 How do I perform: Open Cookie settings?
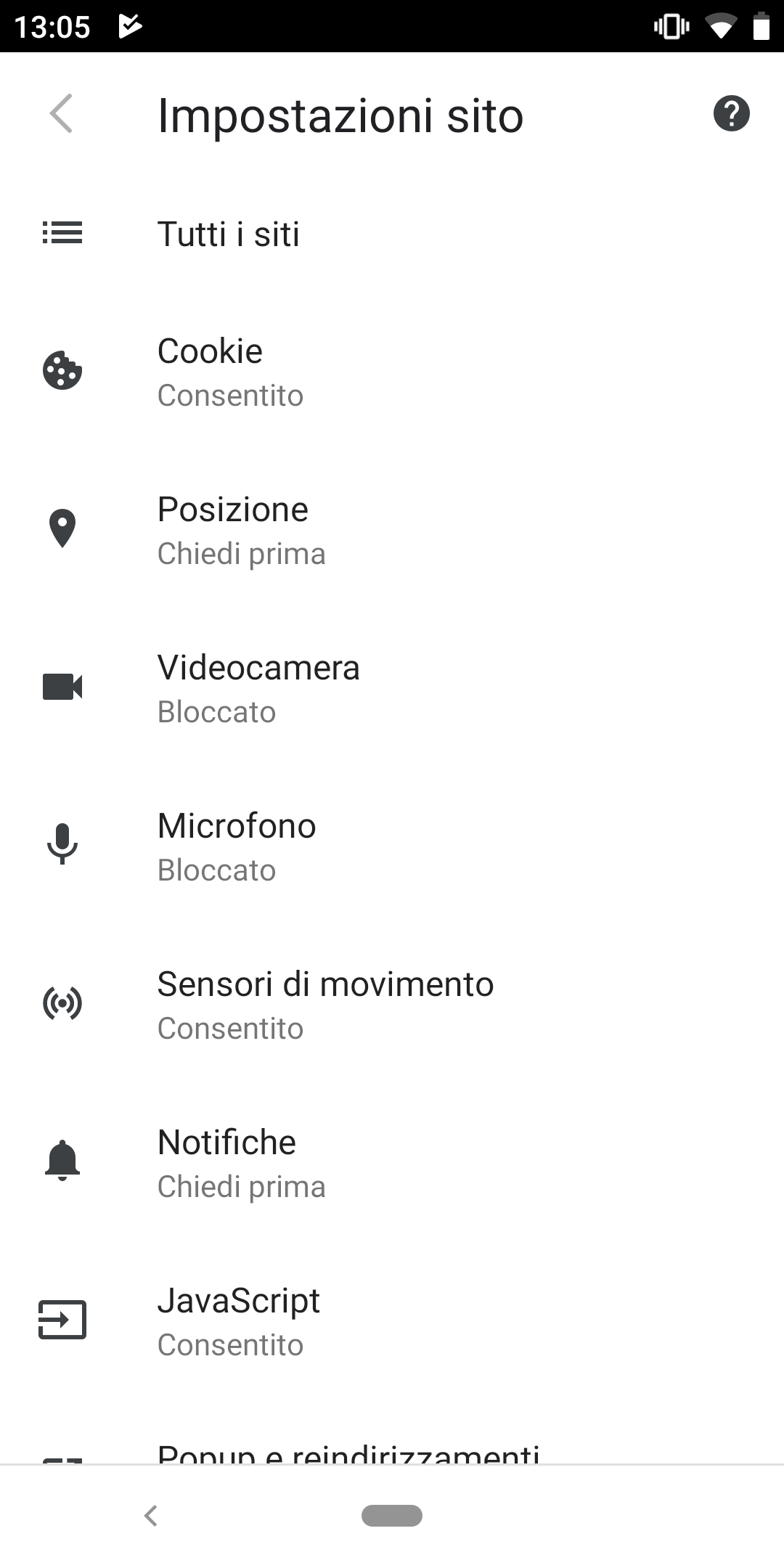(392, 372)
